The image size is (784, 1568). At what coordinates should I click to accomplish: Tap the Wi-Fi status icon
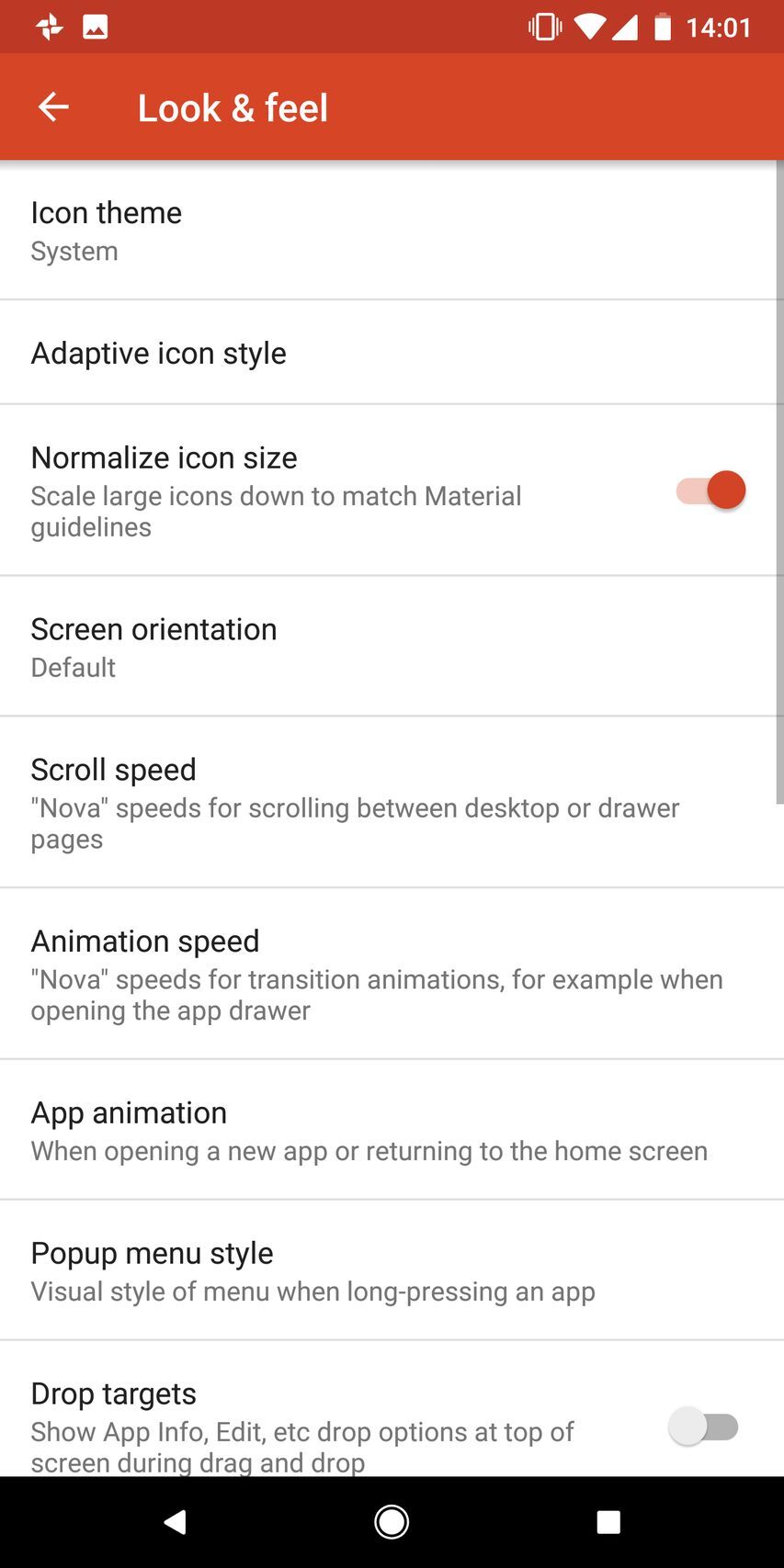pyautogui.click(x=590, y=26)
